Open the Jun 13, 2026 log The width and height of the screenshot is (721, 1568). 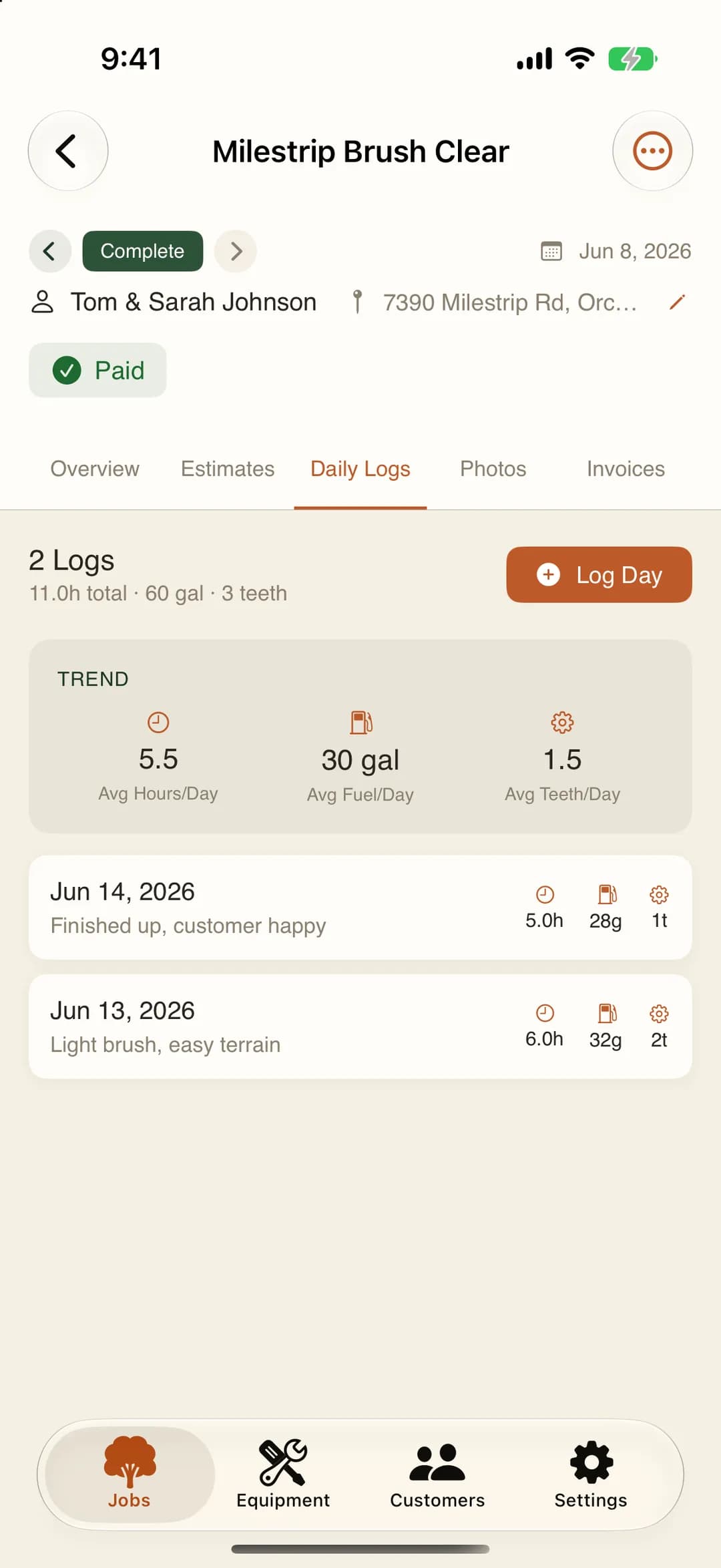tap(360, 1026)
